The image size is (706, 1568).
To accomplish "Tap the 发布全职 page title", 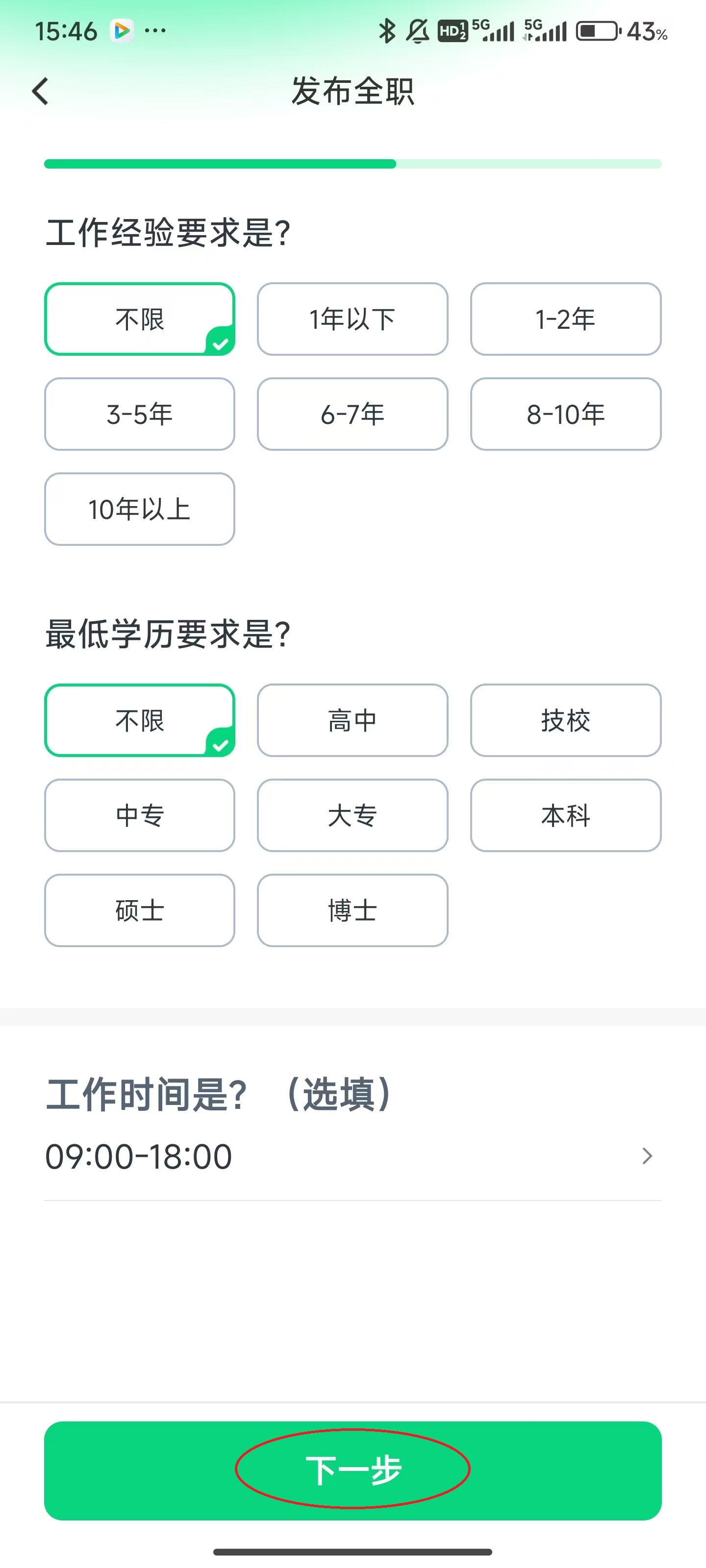I will click(353, 92).
